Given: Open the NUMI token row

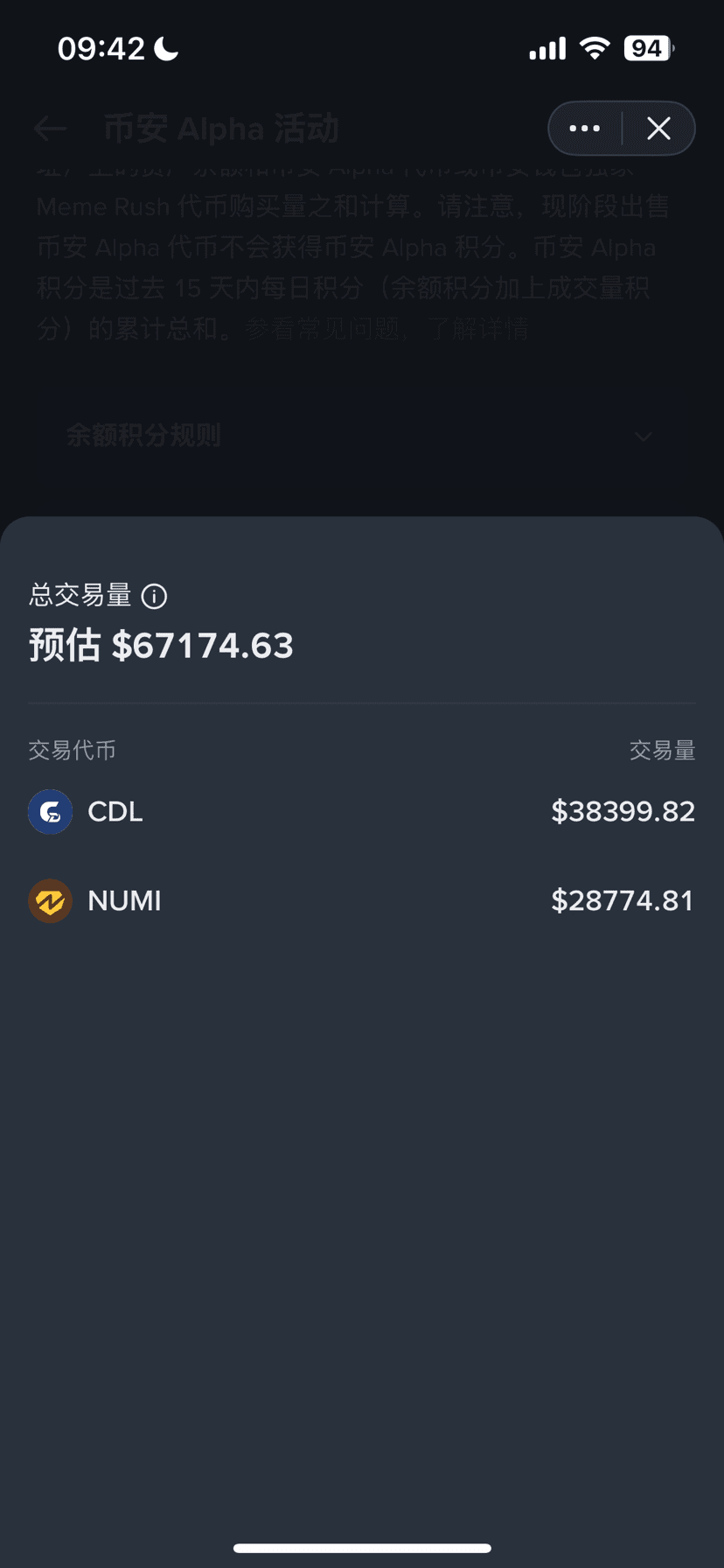Looking at the screenshot, I should (361, 901).
